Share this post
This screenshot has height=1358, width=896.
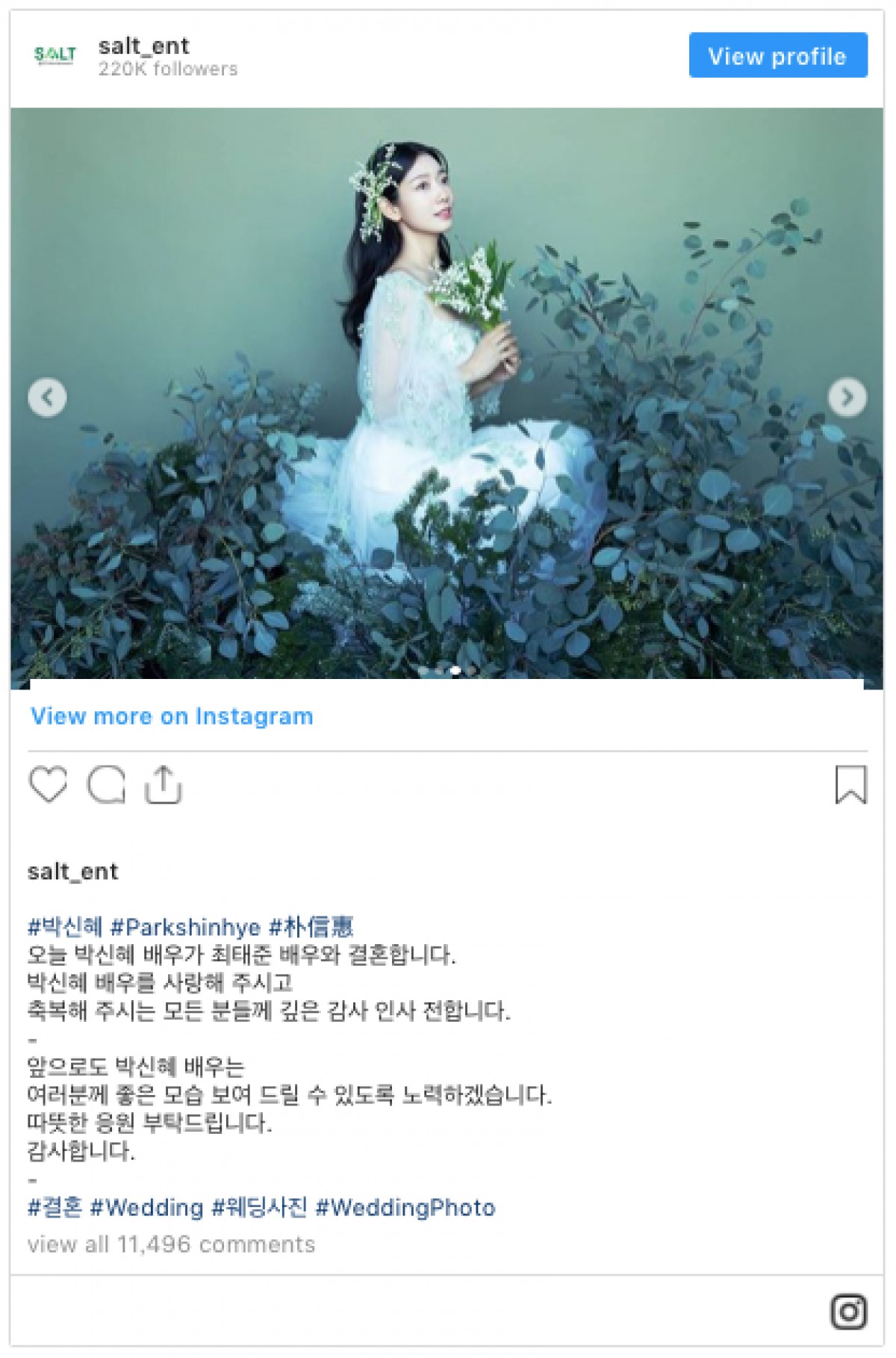pyautogui.click(x=163, y=784)
